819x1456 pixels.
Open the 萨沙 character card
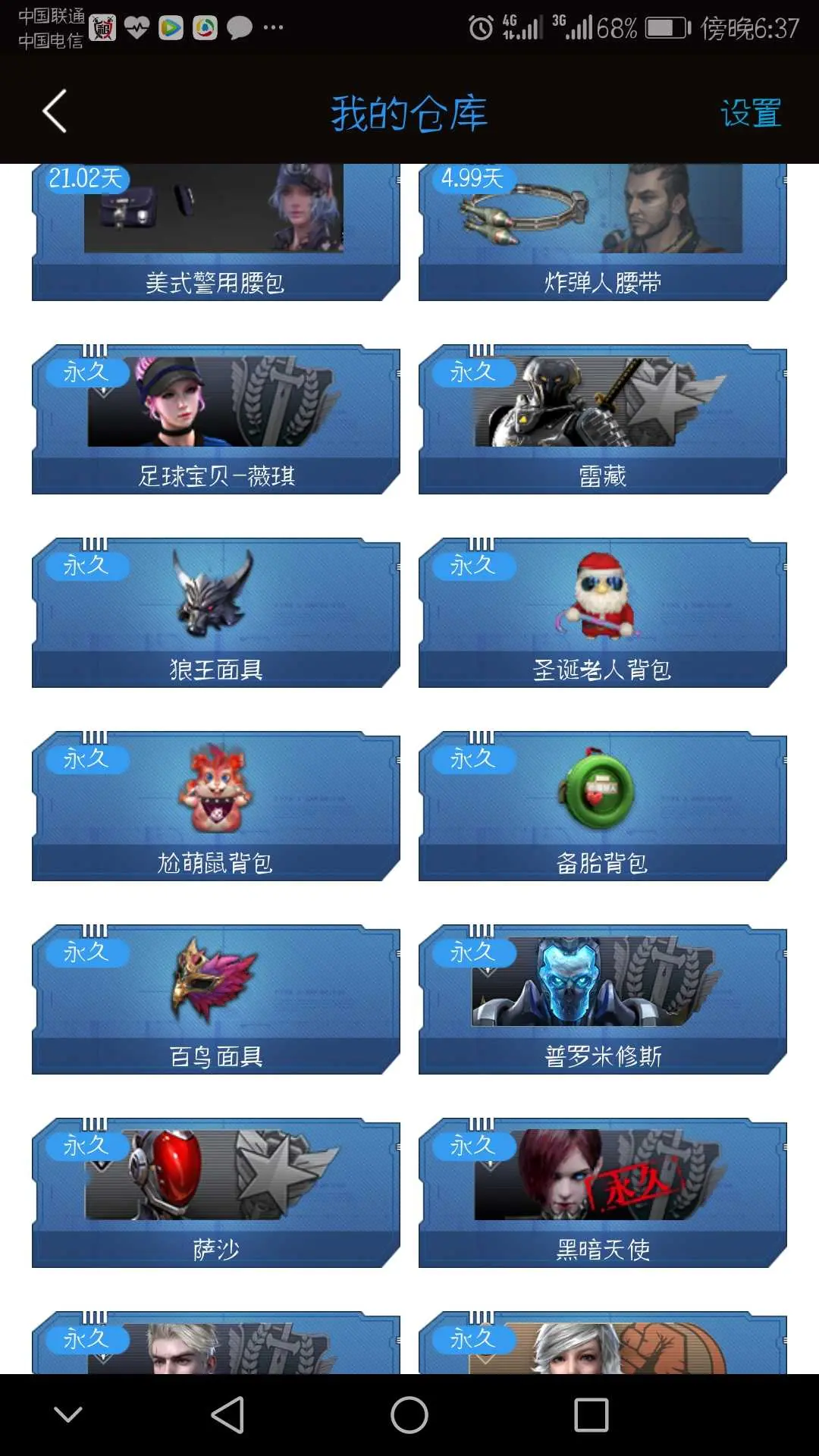pos(215,1193)
